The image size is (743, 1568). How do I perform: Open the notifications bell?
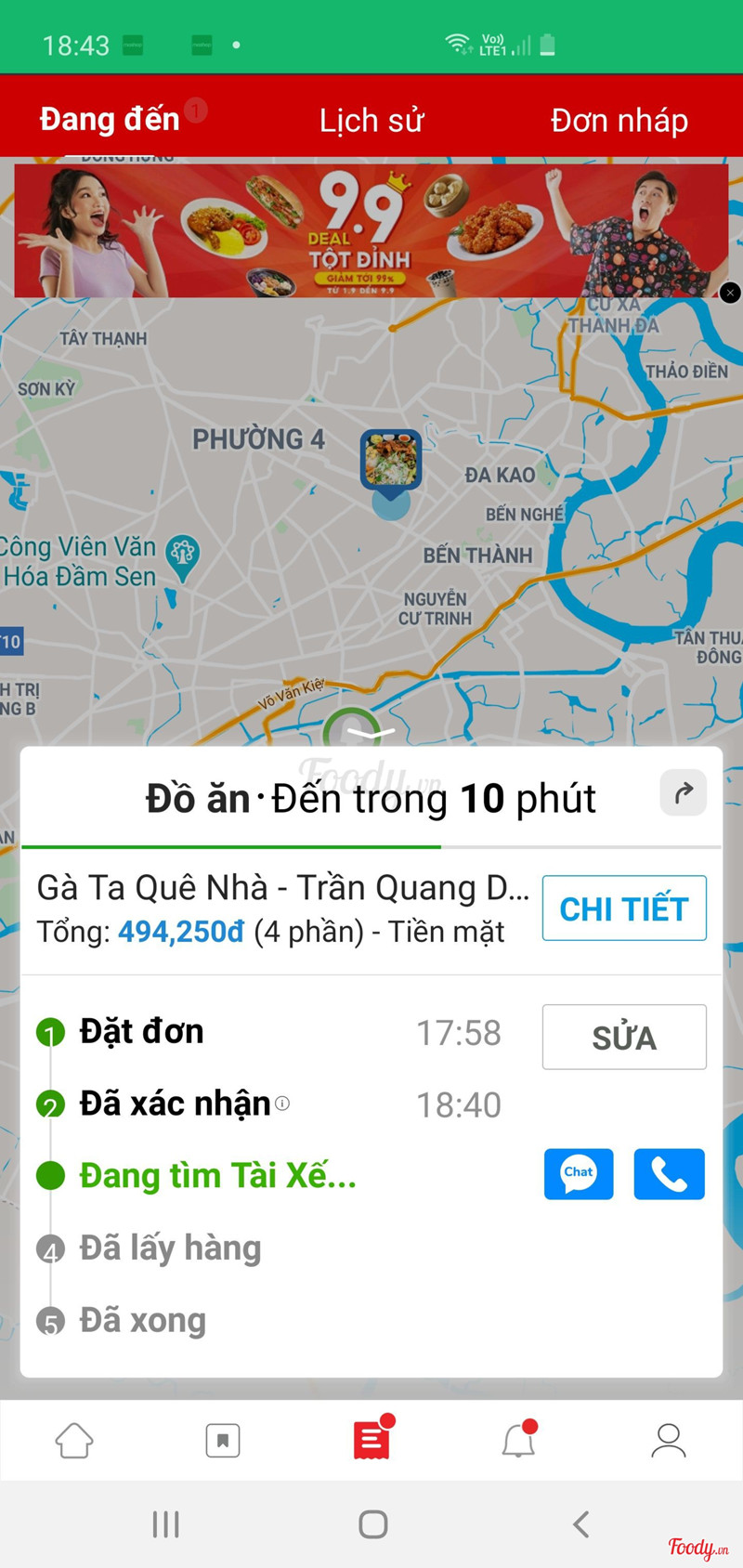[x=519, y=1441]
